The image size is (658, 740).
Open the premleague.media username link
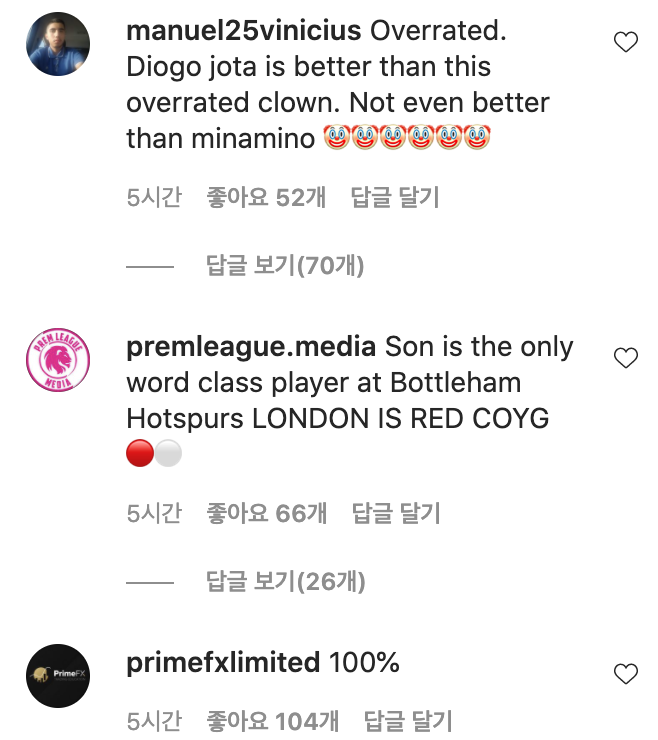pyautogui.click(x=251, y=347)
